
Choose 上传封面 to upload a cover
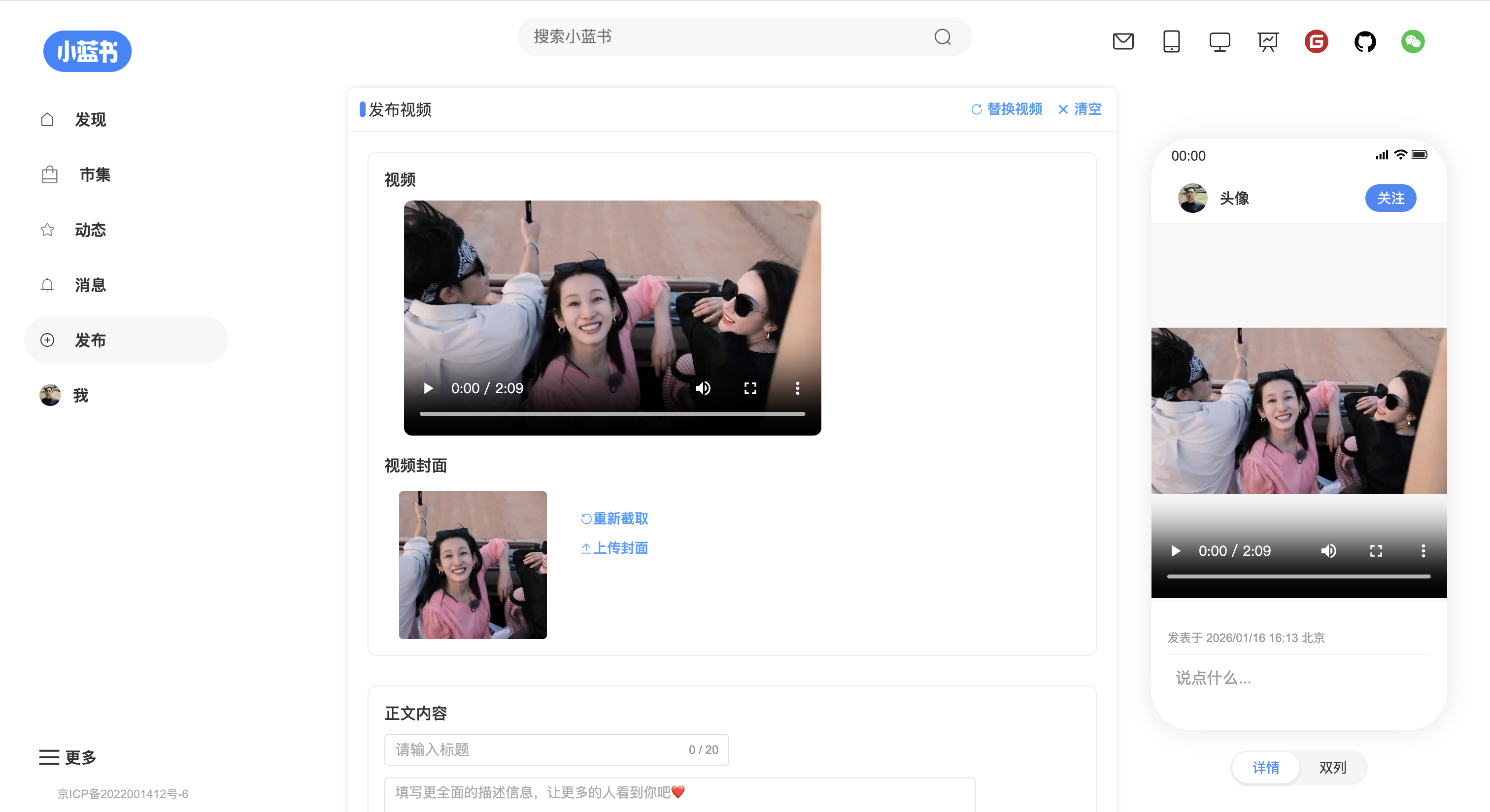[x=615, y=548]
